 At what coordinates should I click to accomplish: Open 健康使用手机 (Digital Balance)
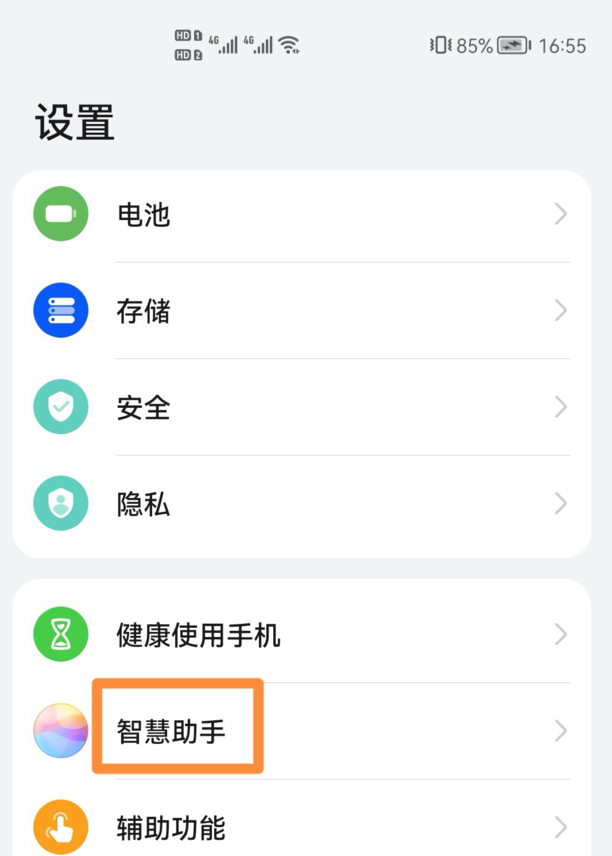300,635
